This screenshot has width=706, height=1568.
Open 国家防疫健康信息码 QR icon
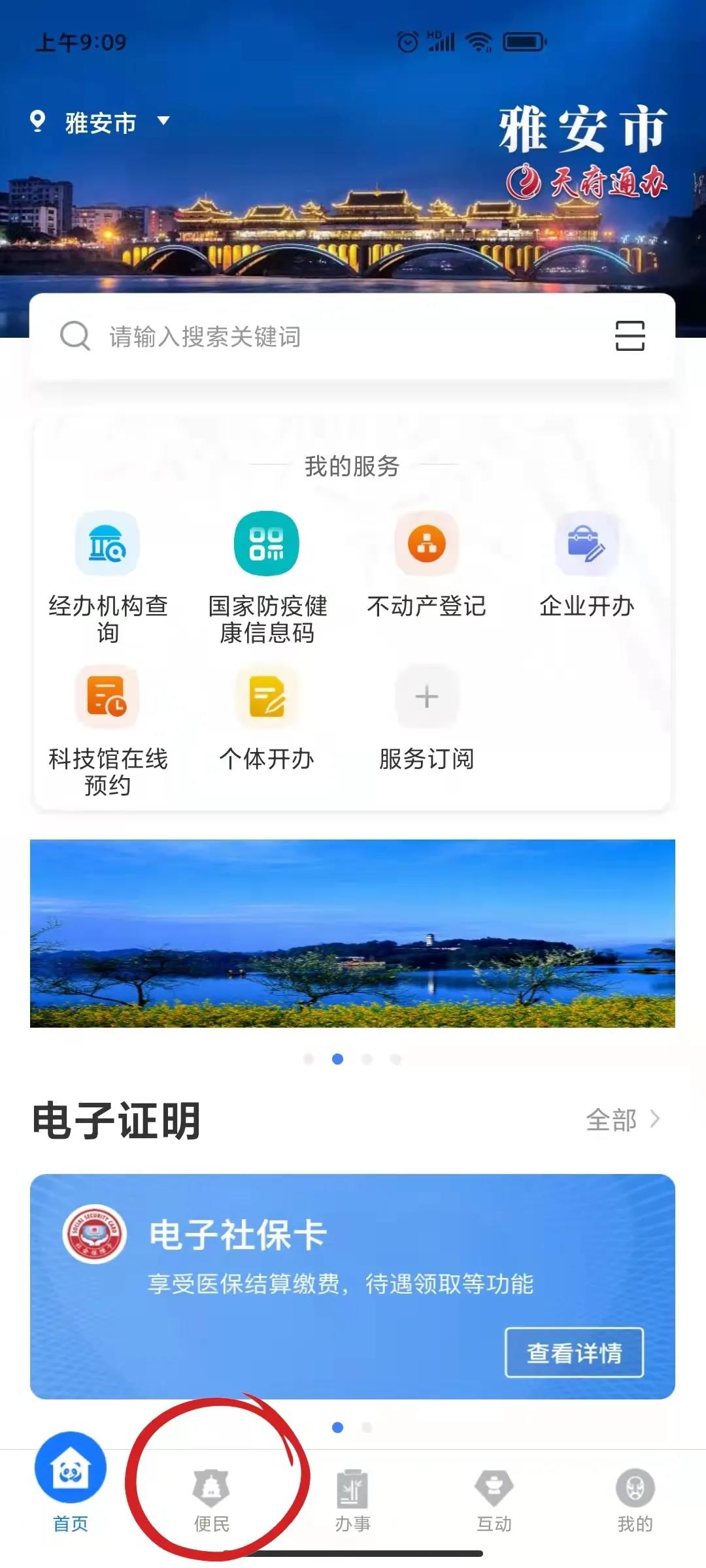pyautogui.click(x=265, y=544)
